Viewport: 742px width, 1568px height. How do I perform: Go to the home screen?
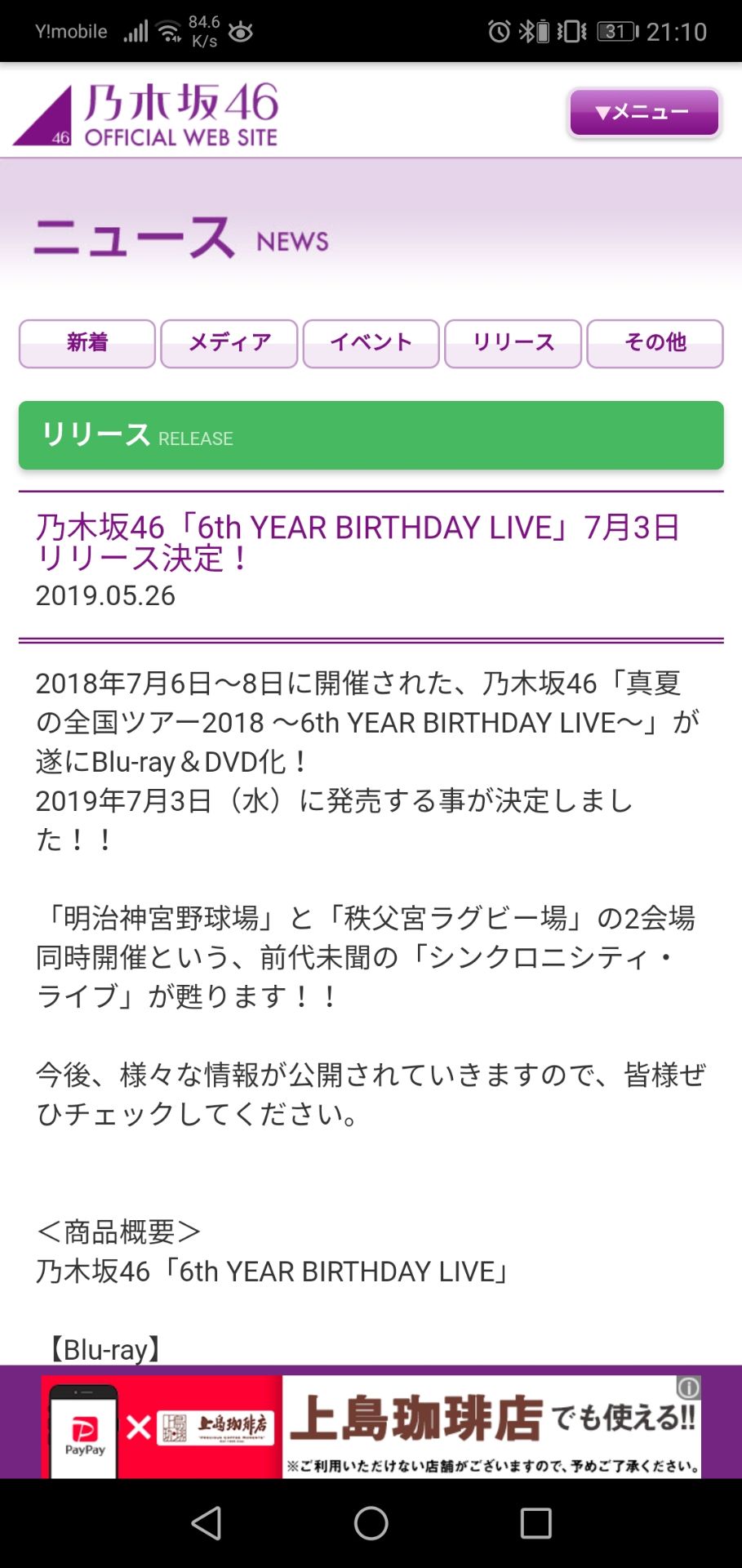pyautogui.click(x=371, y=1523)
